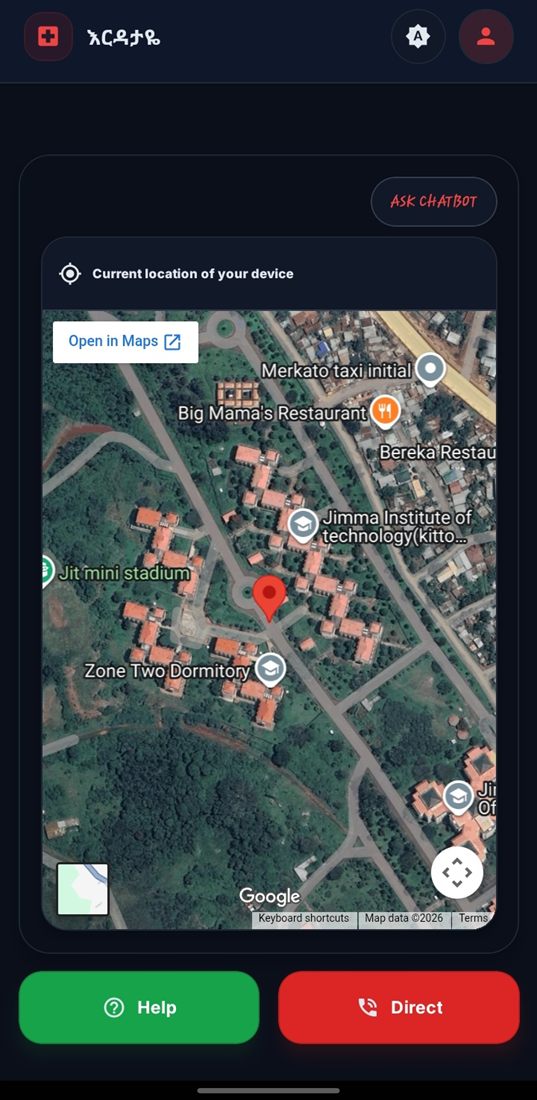Tap the red first-aid cross app icon
The height and width of the screenshot is (1100, 537).
click(x=48, y=36)
